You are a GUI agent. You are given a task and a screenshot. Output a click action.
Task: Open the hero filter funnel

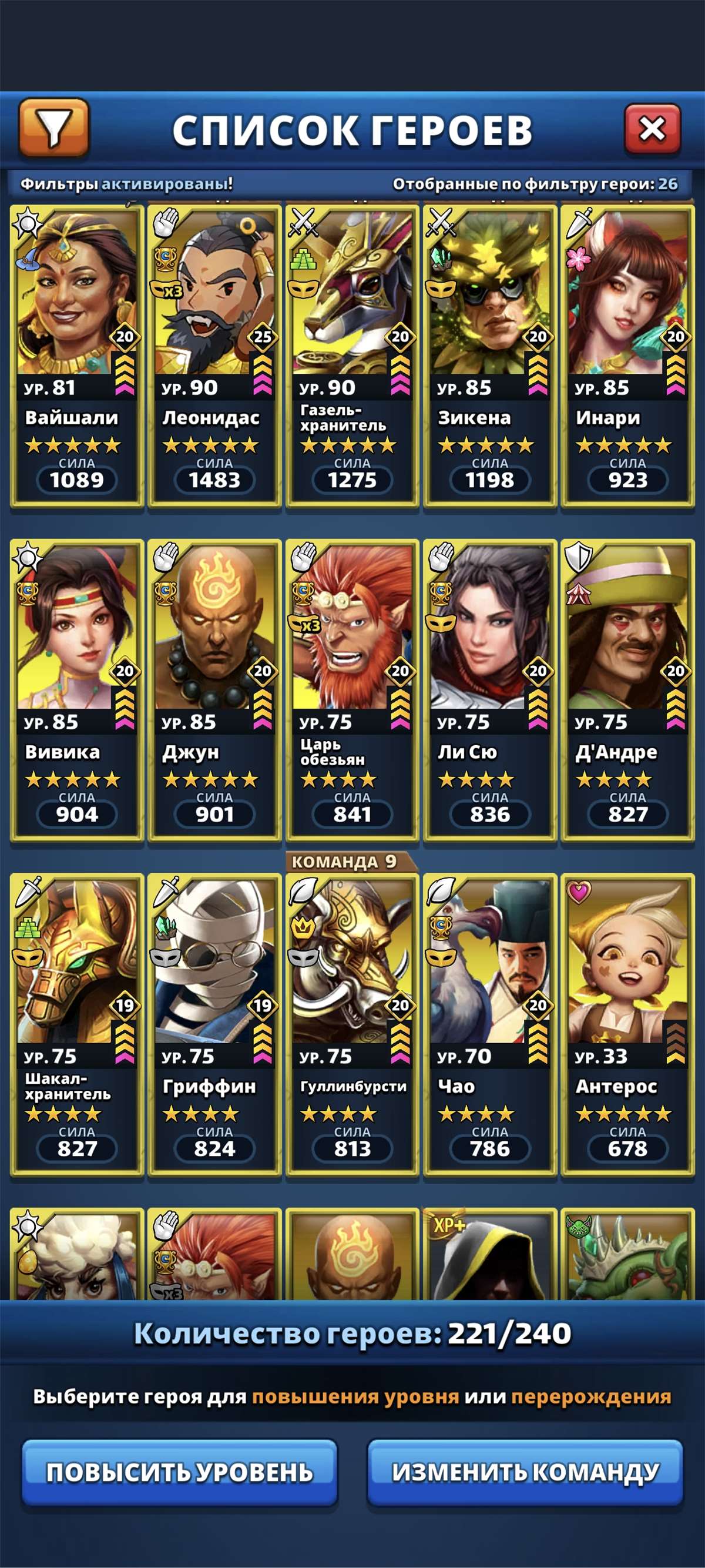coord(53,128)
